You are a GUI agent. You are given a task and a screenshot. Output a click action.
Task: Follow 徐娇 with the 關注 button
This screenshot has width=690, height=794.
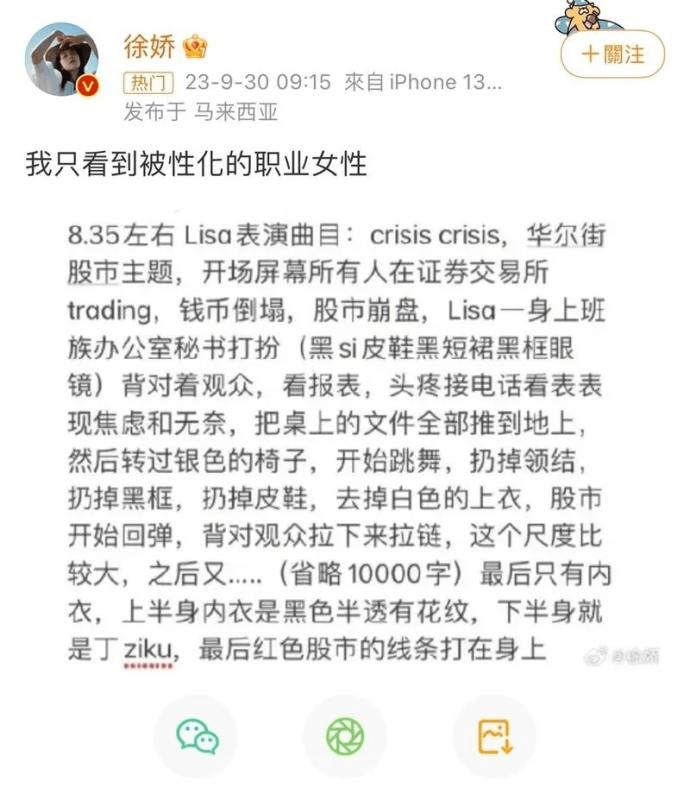tap(612, 55)
